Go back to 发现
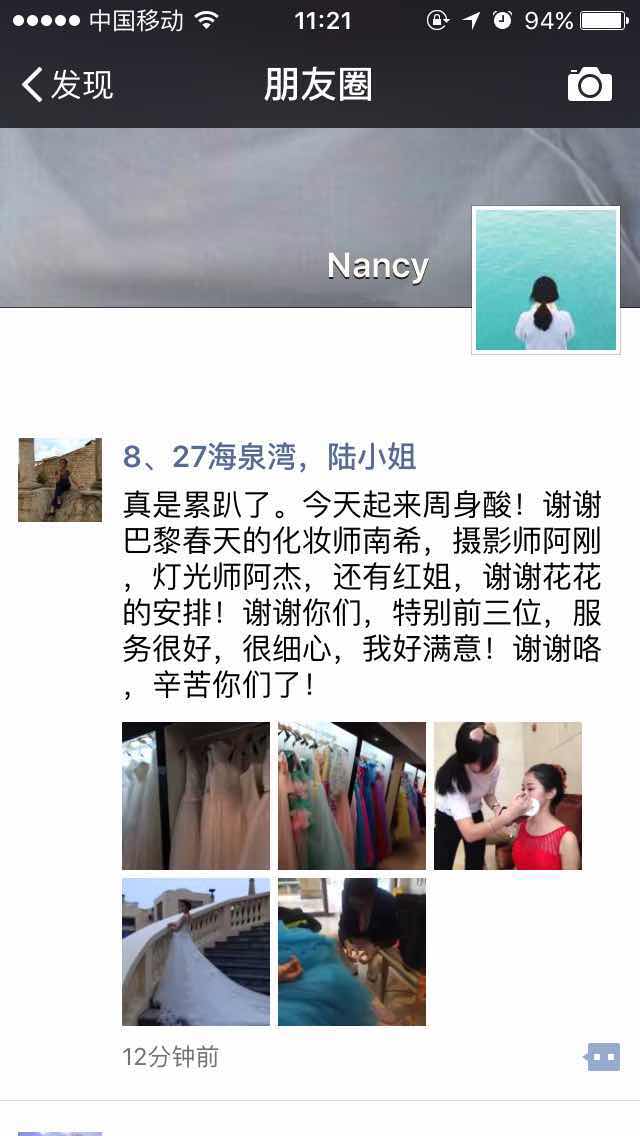Screen dimensions: 640x1136 point(68,85)
